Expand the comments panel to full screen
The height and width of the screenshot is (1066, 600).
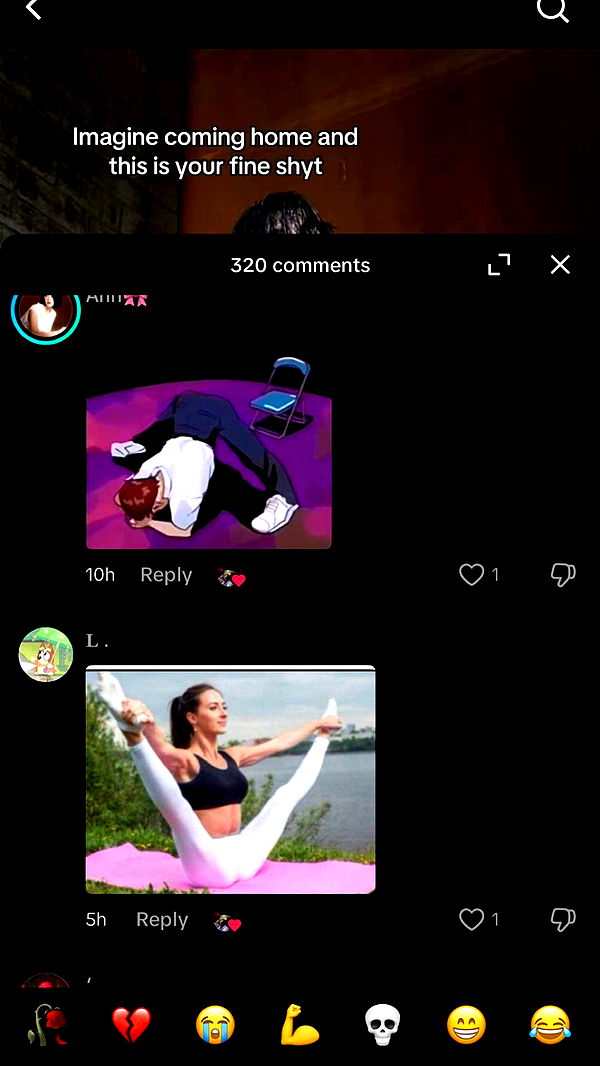499,265
